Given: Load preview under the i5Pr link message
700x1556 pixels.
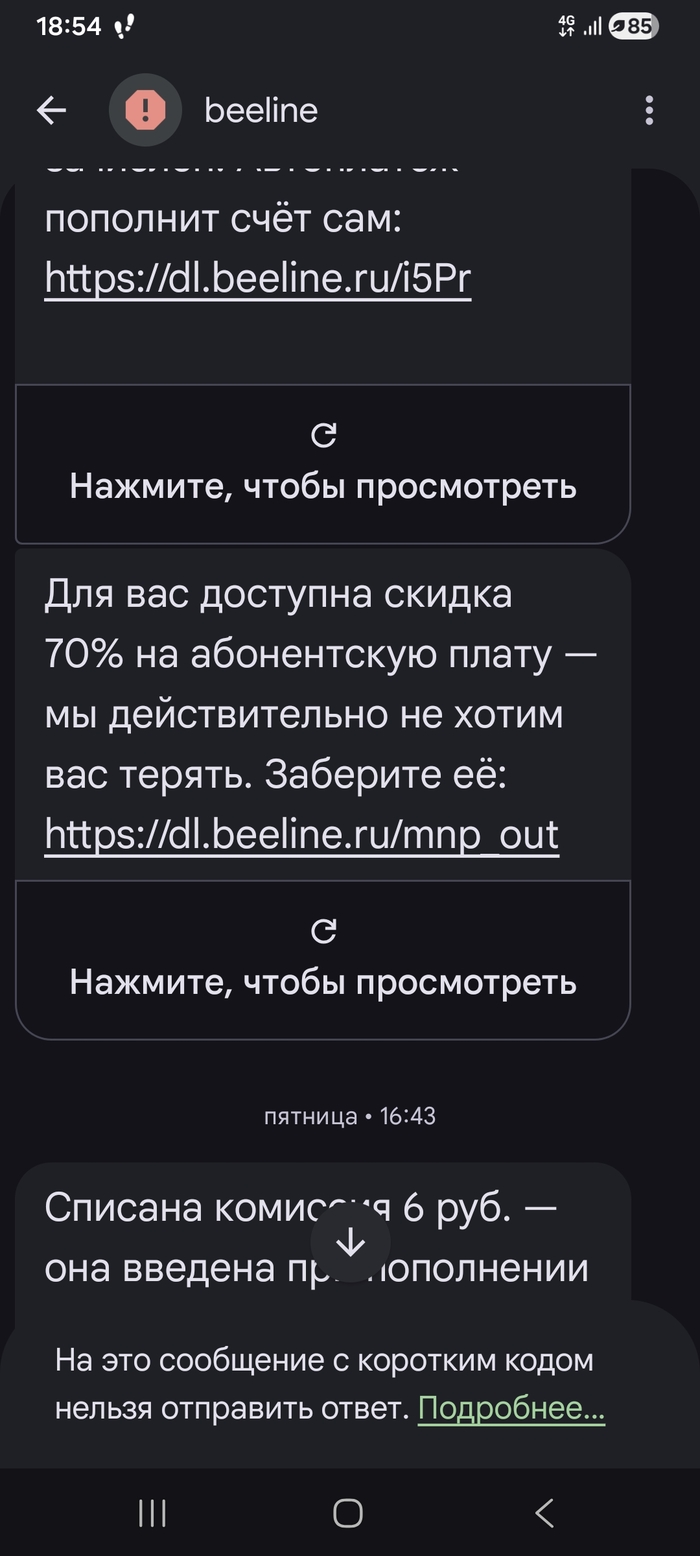Looking at the screenshot, I should (x=323, y=465).
